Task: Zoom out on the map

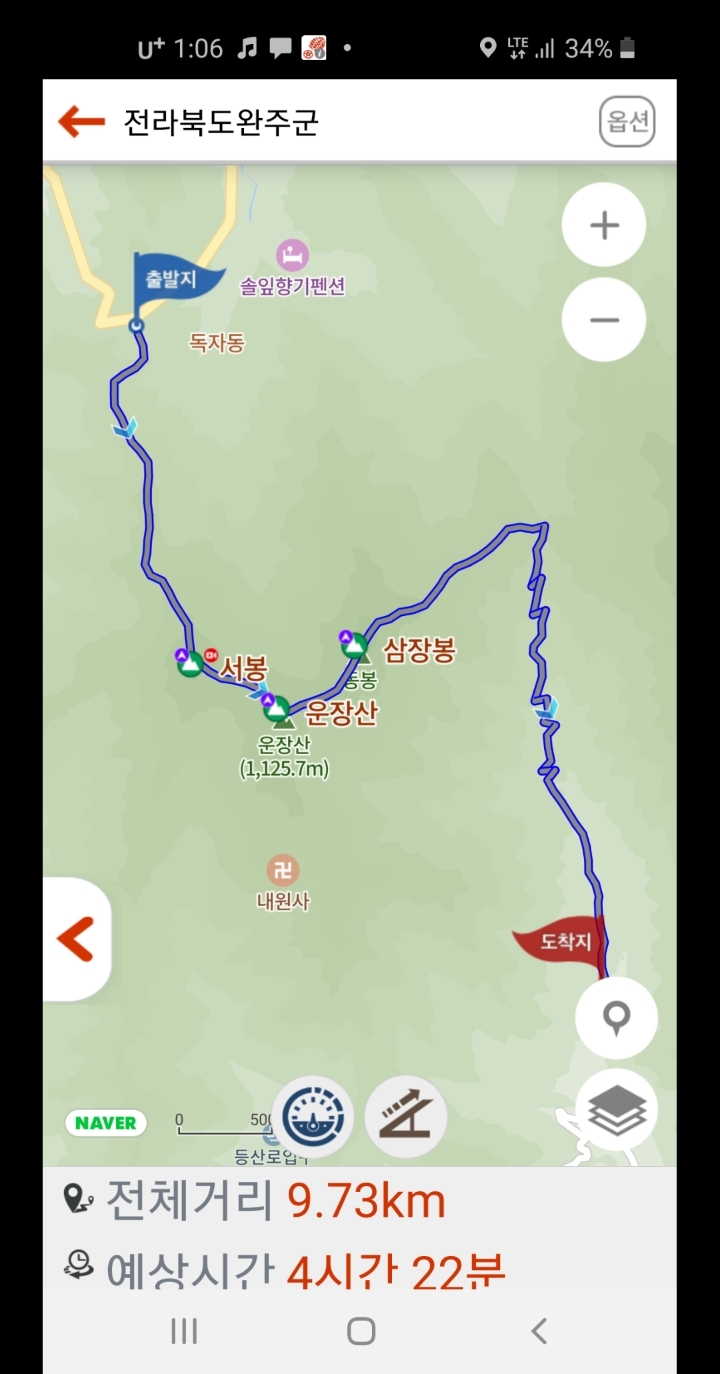Action: tap(603, 320)
